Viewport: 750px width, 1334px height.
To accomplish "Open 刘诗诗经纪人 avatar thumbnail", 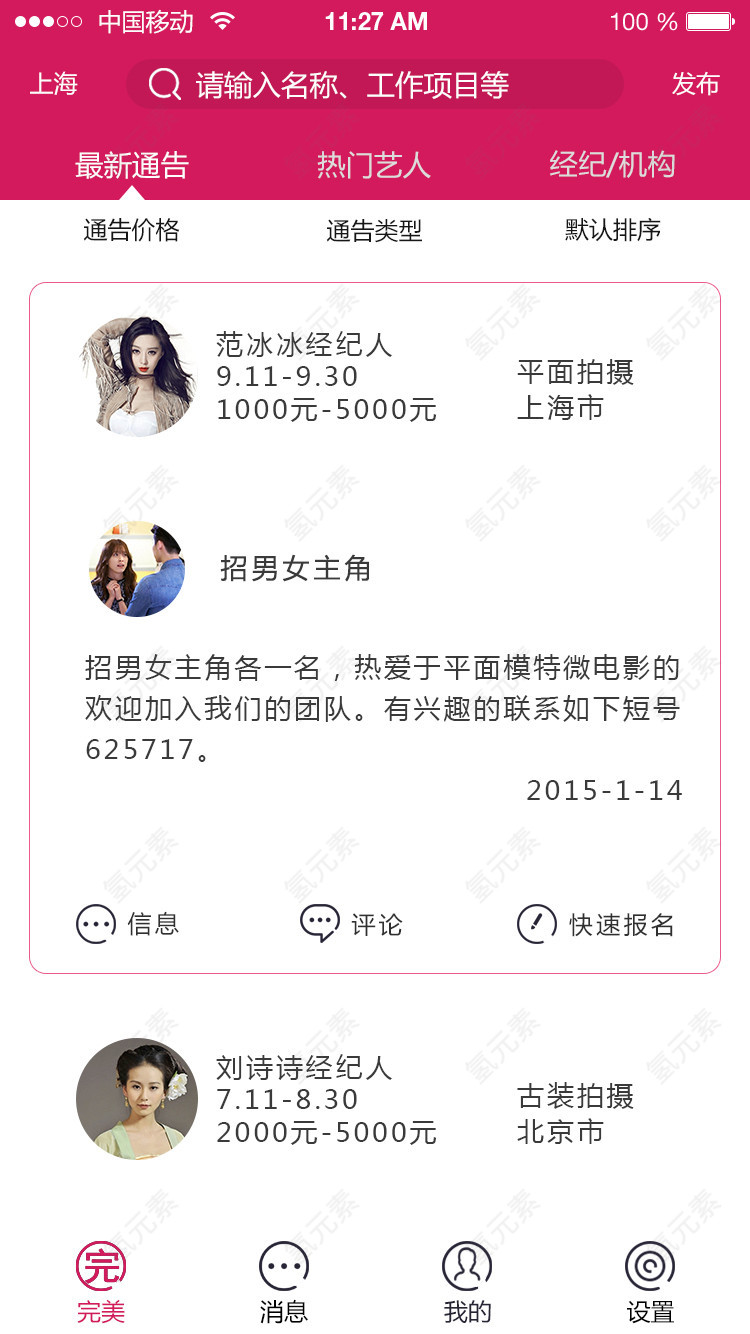I will [137, 1098].
